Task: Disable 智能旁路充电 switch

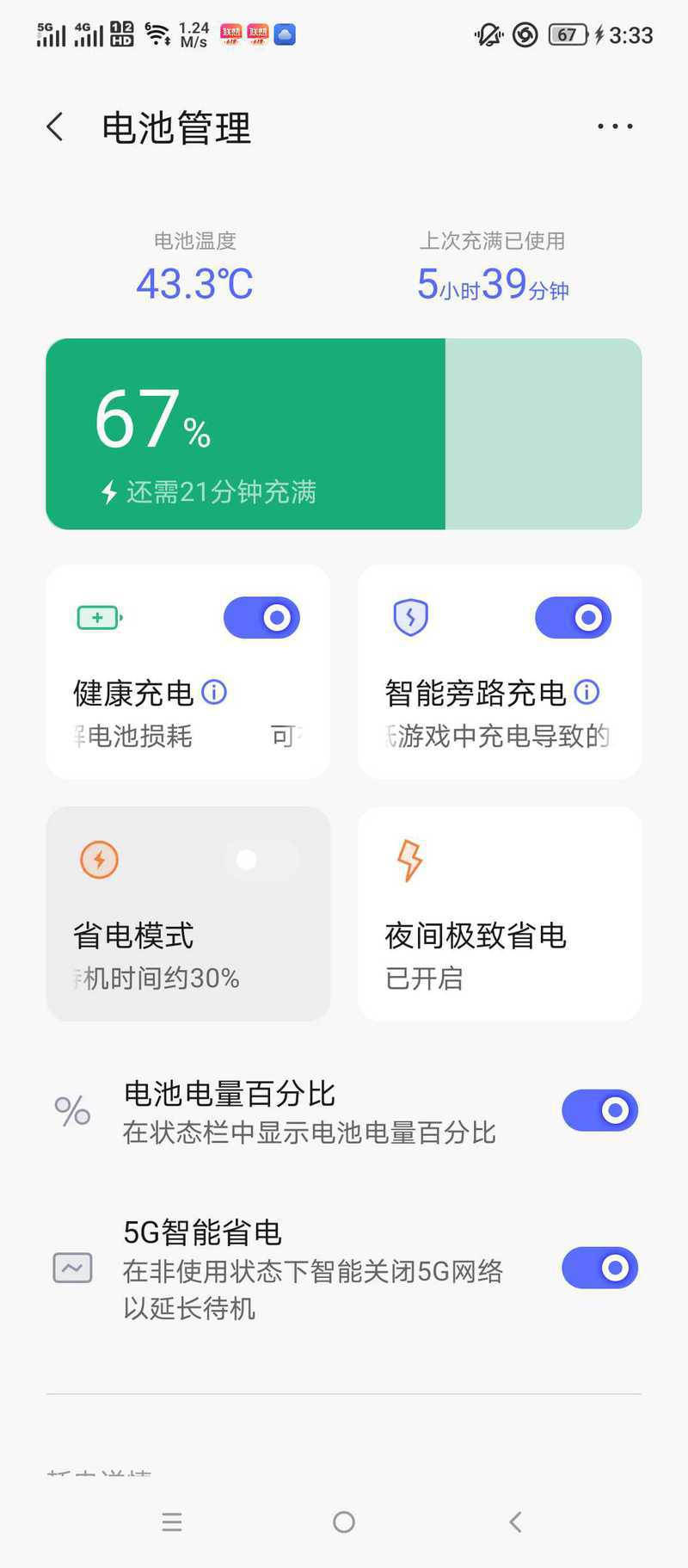Action: [573, 618]
